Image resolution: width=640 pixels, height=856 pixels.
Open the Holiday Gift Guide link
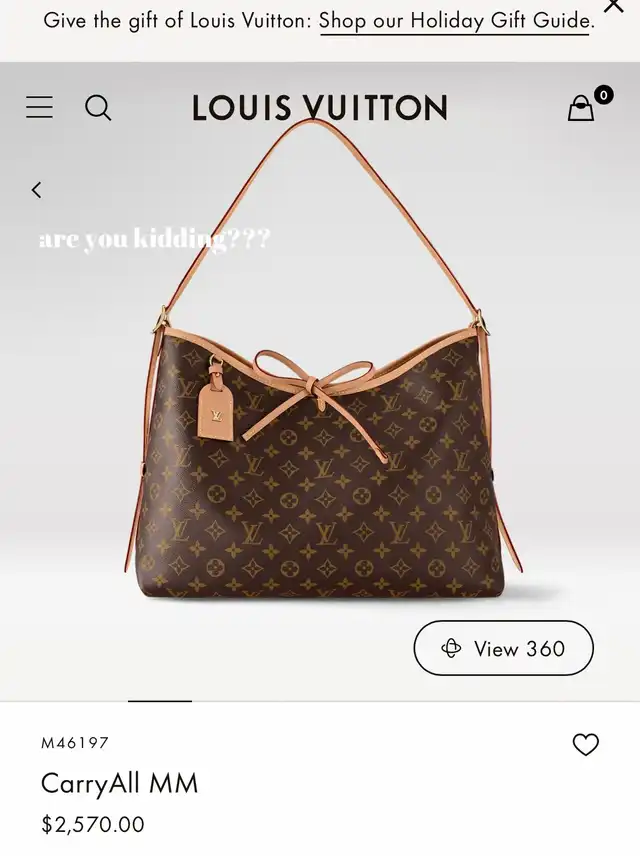point(455,20)
